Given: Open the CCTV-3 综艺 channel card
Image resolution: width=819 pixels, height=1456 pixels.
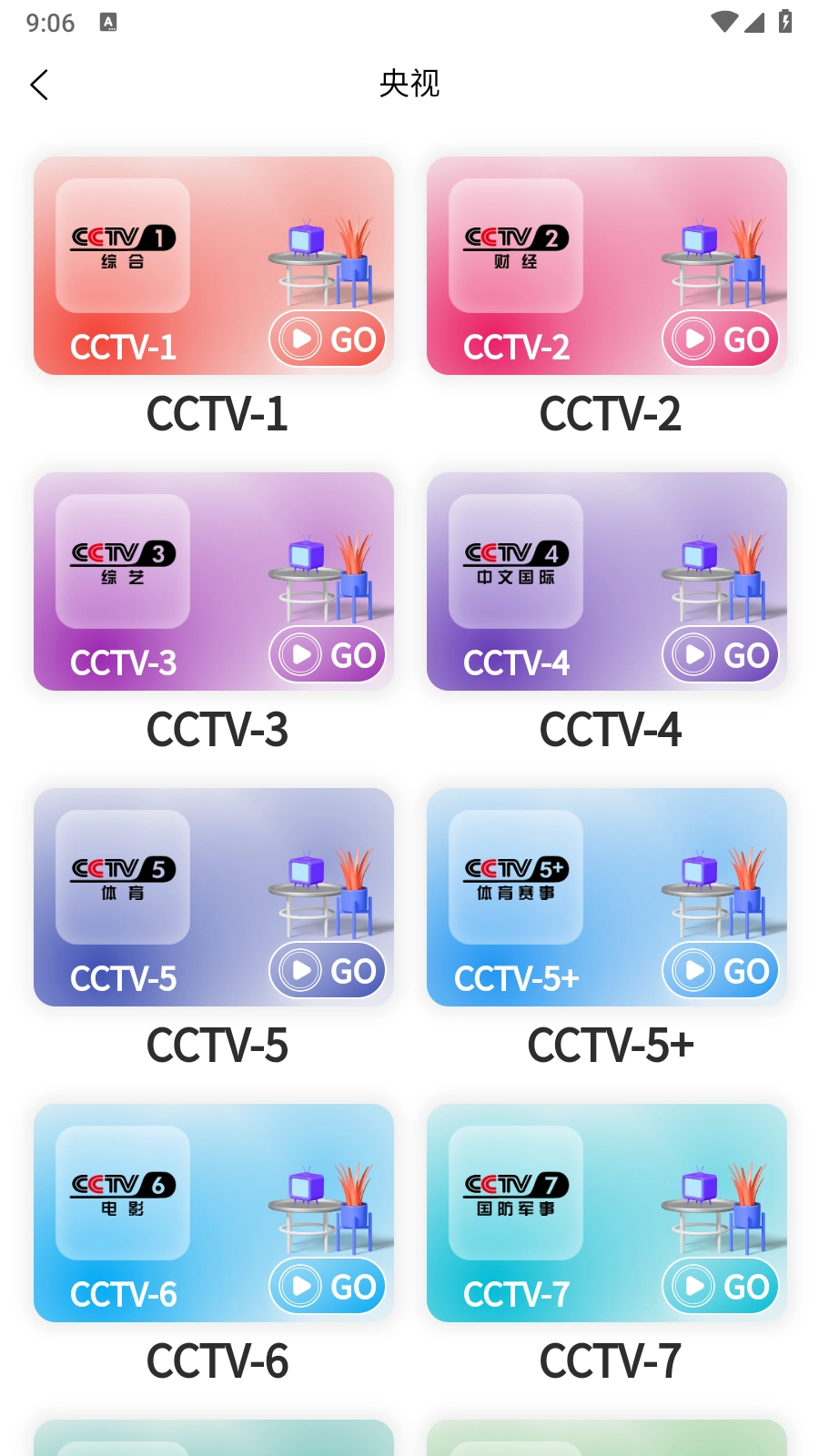Looking at the screenshot, I should click(214, 581).
